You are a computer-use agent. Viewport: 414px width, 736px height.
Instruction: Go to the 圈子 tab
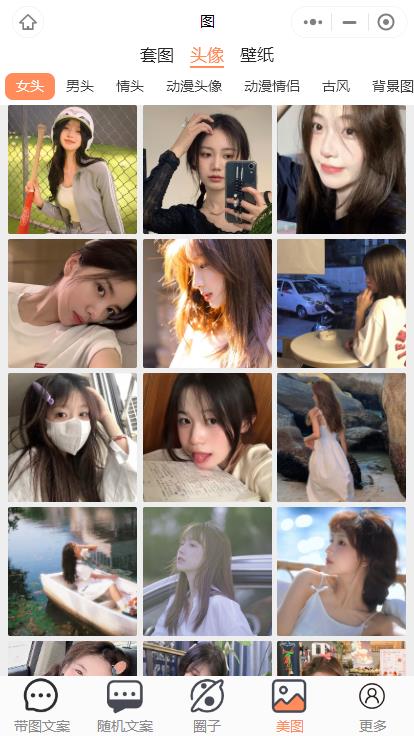tap(207, 706)
